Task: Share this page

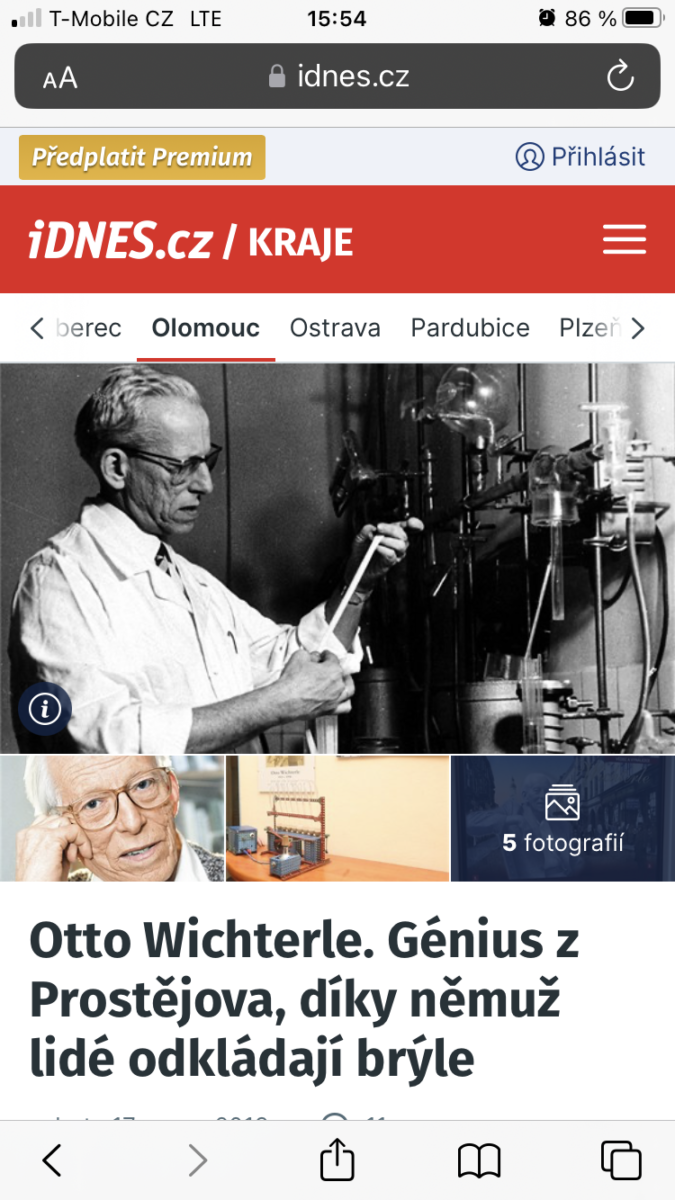Action: (x=337, y=1160)
